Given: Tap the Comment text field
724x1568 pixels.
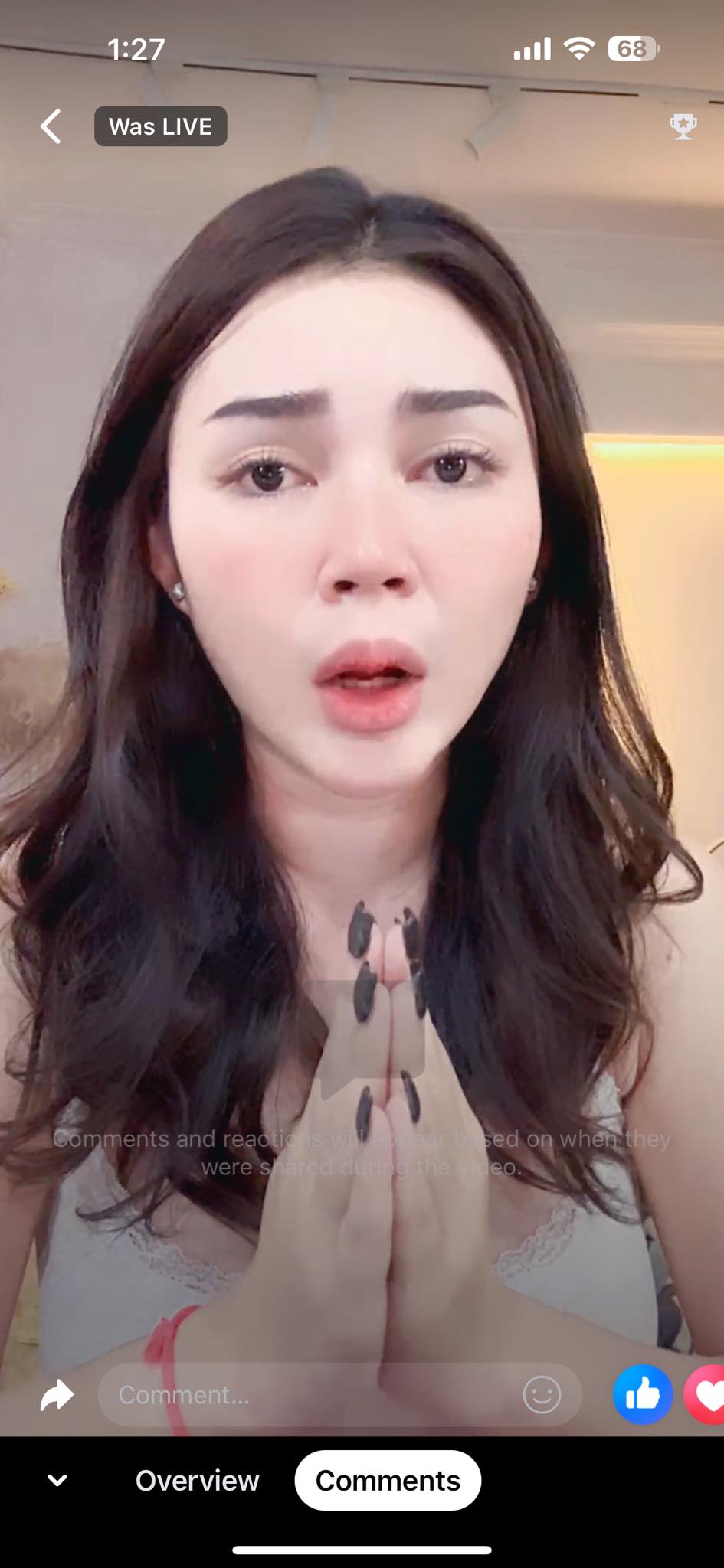Looking at the screenshot, I should click(x=306, y=1394).
